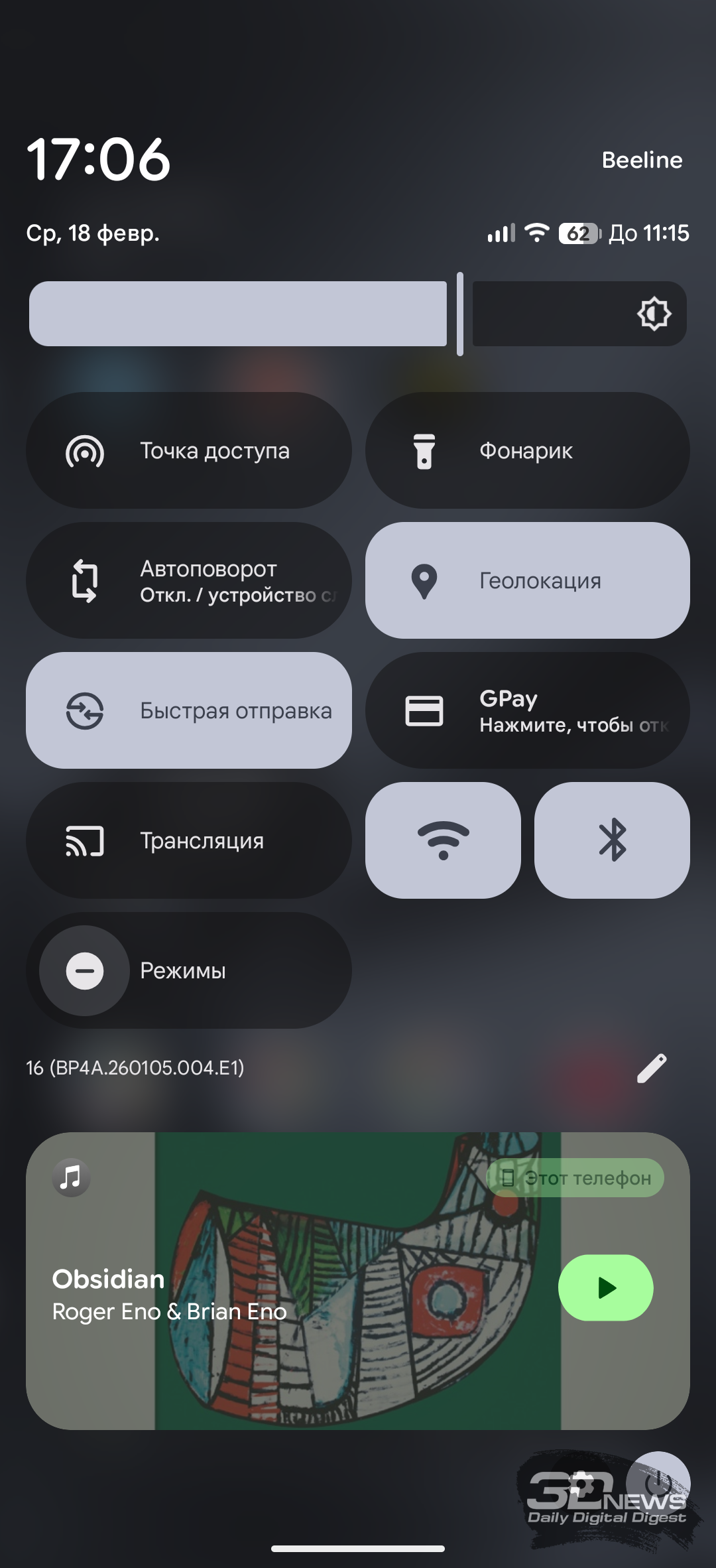Screen dimensions: 716x1568
Task: Play Obsidian in the media player
Action: click(605, 1287)
